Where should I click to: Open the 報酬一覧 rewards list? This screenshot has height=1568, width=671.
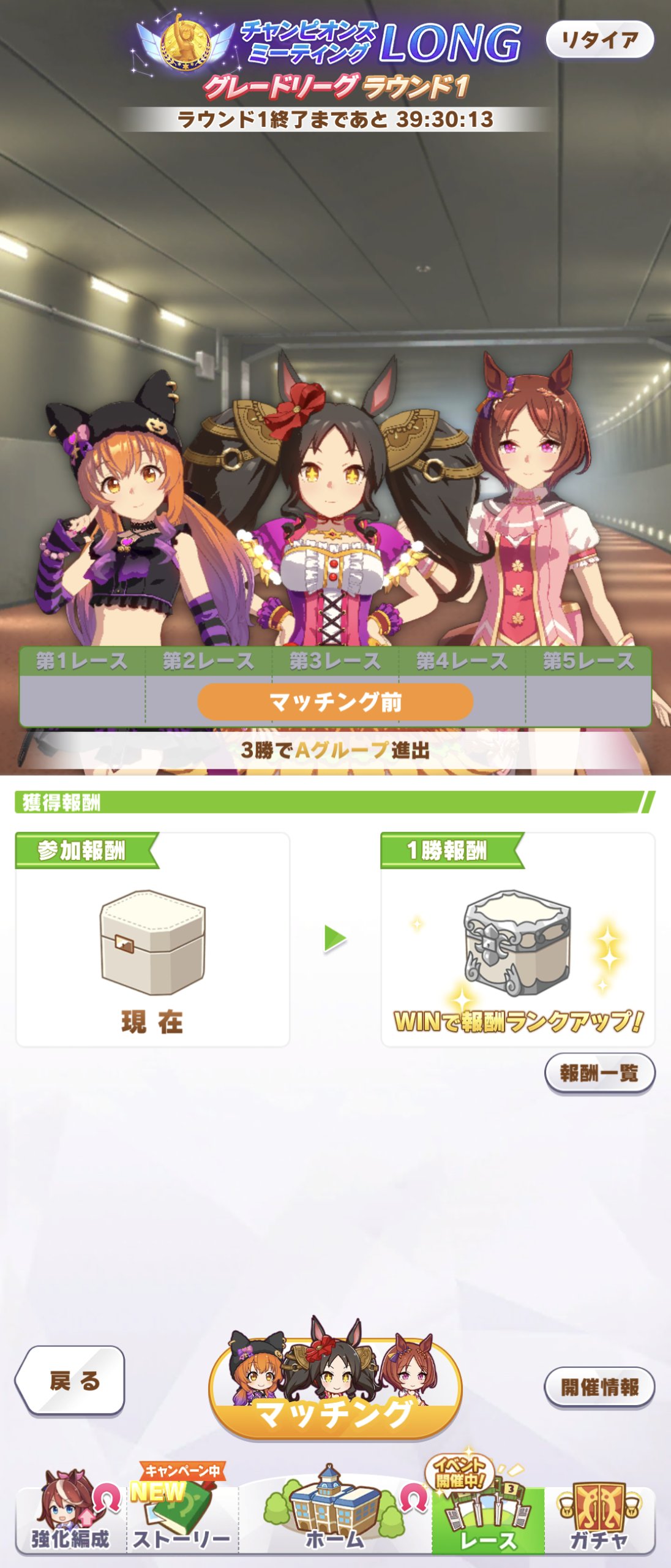point(599,1072)
